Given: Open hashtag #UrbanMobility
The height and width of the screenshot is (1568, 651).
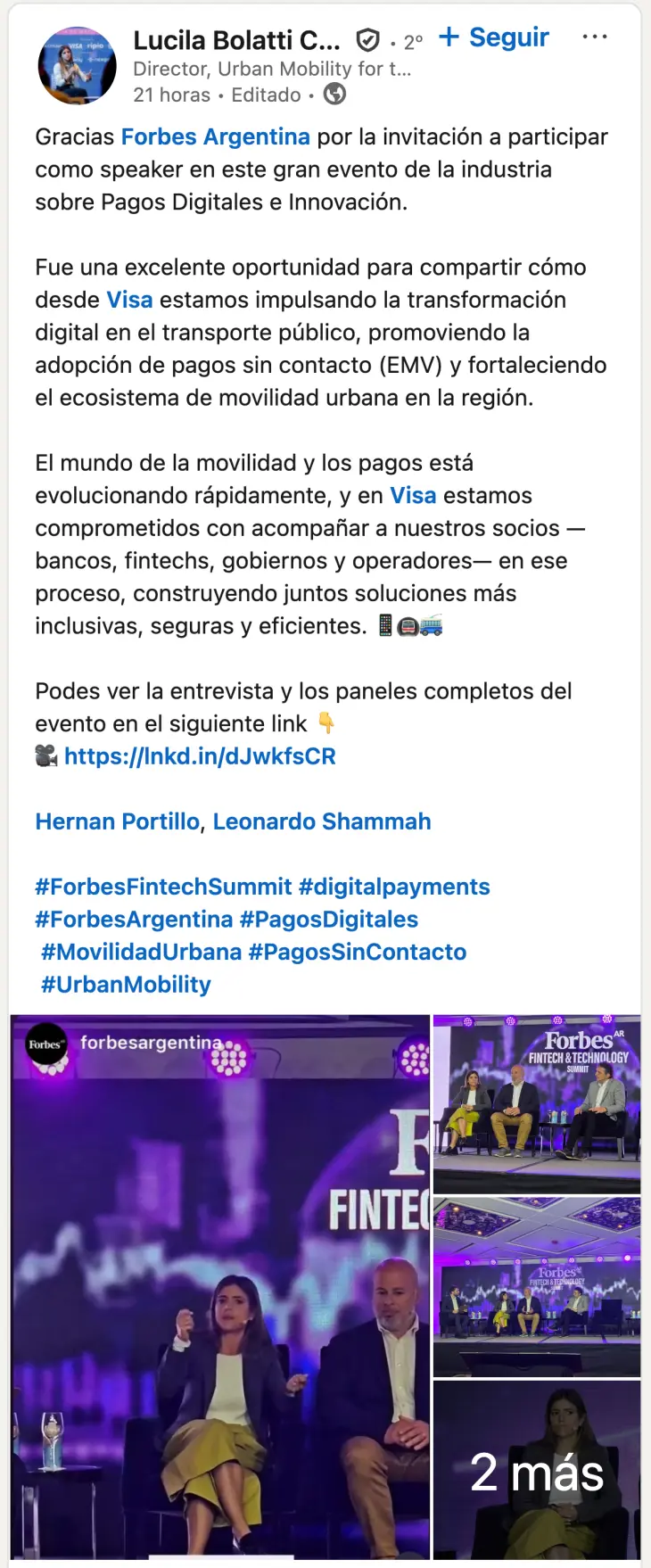Looking at the screenshot, I should (x=126, y=985).
